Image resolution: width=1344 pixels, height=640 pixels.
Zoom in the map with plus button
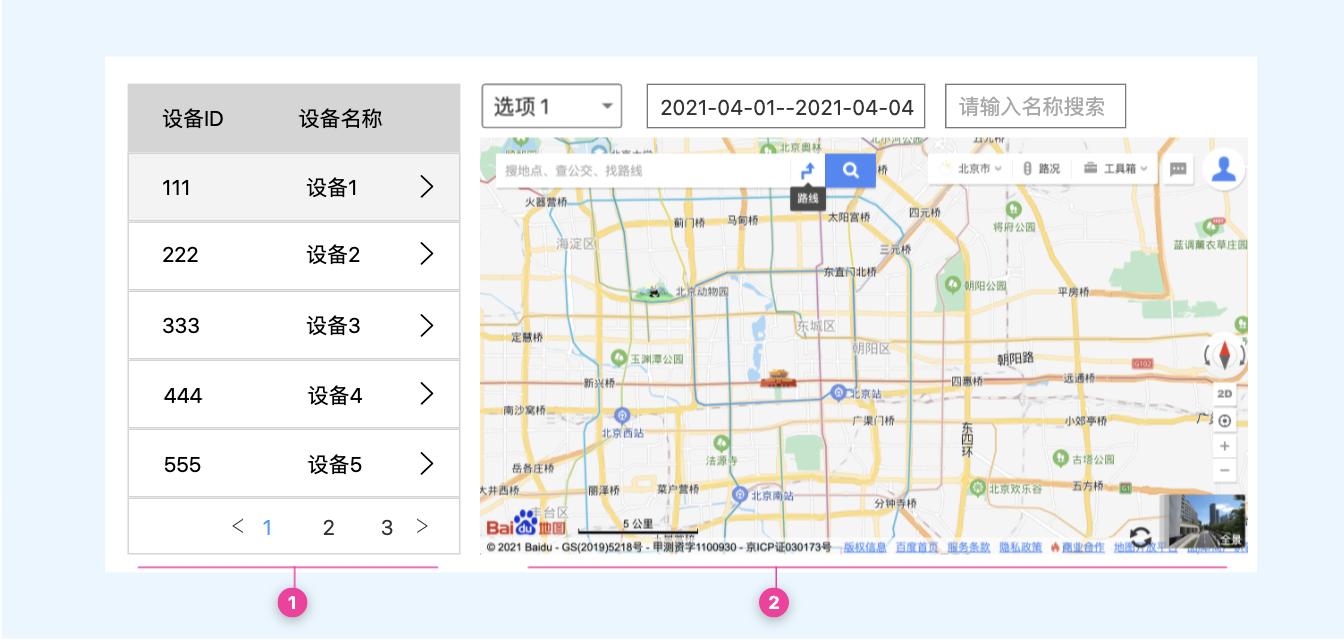point(1225,446)
